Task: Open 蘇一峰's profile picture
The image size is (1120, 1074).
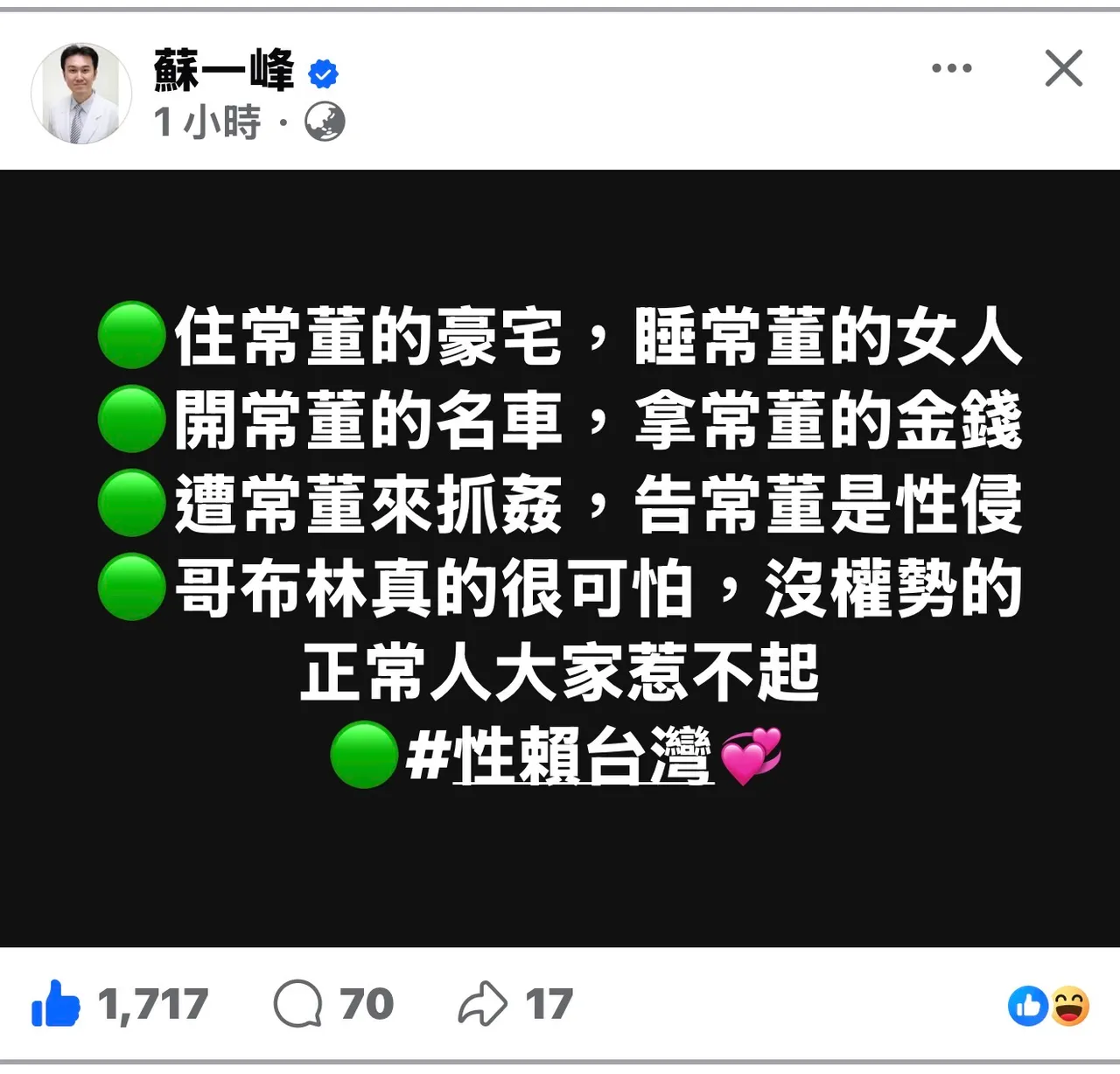Action: point(80,94)
